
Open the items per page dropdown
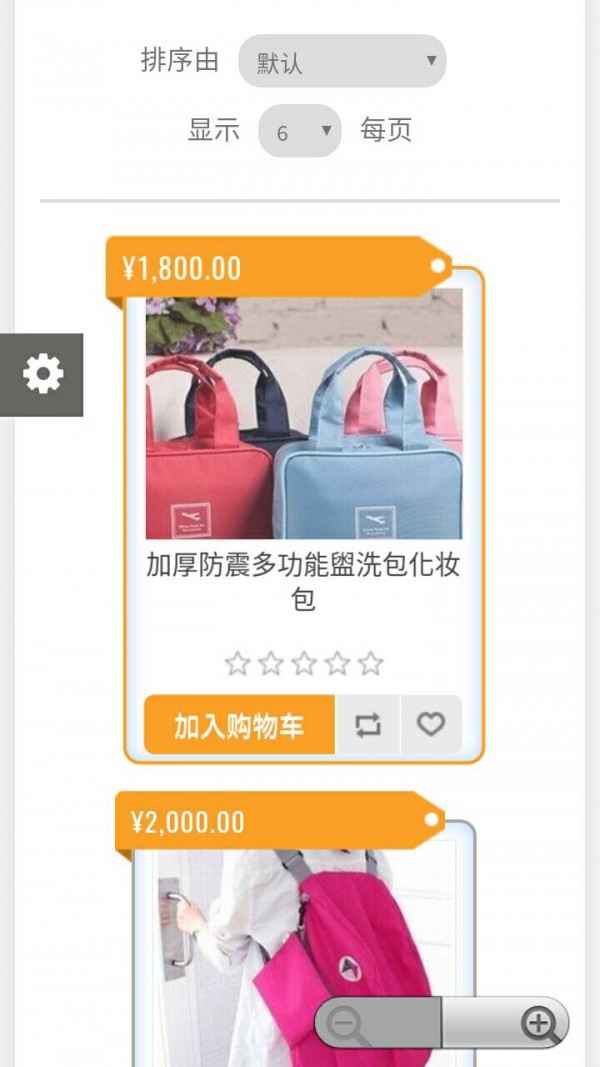coord(299,131)
